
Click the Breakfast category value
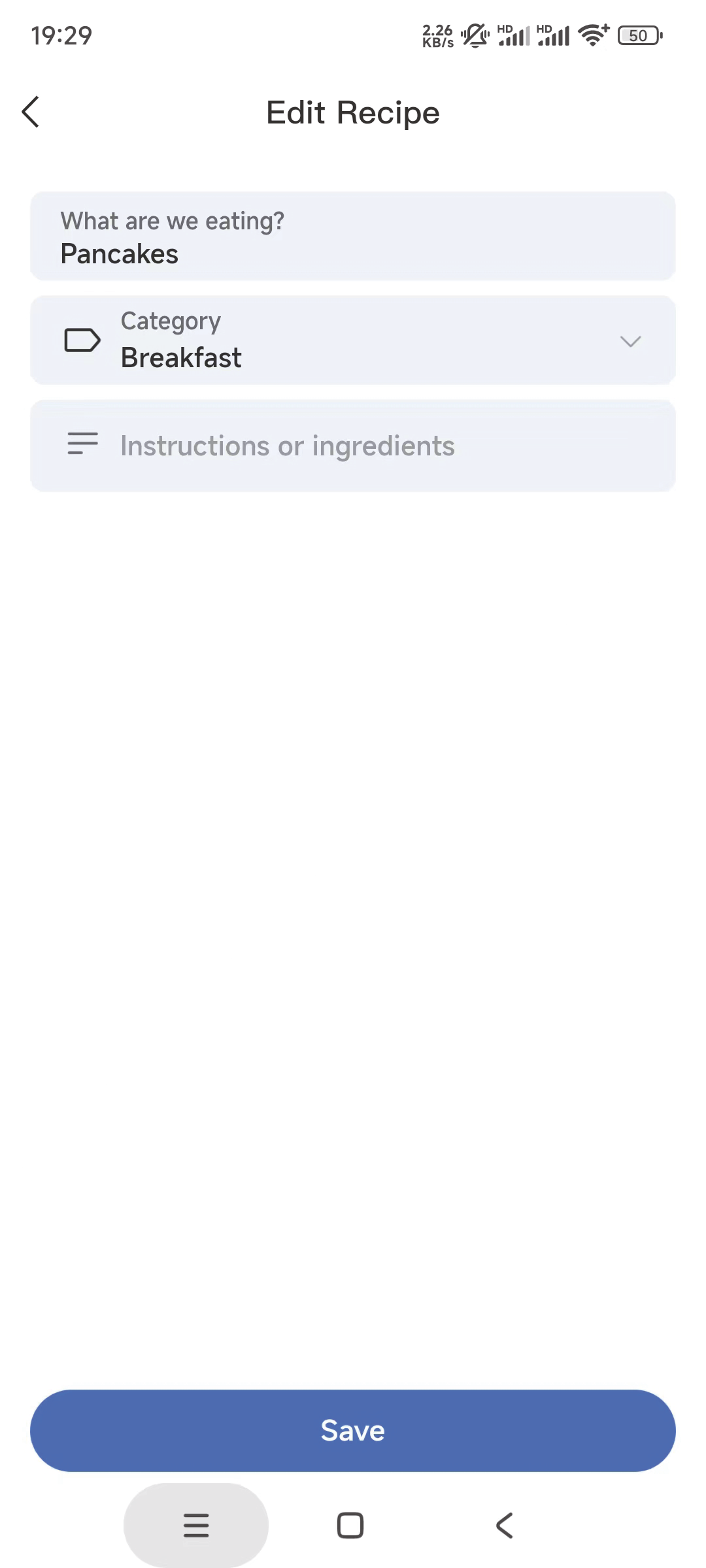pyautogui.click(x=181, y=357)
